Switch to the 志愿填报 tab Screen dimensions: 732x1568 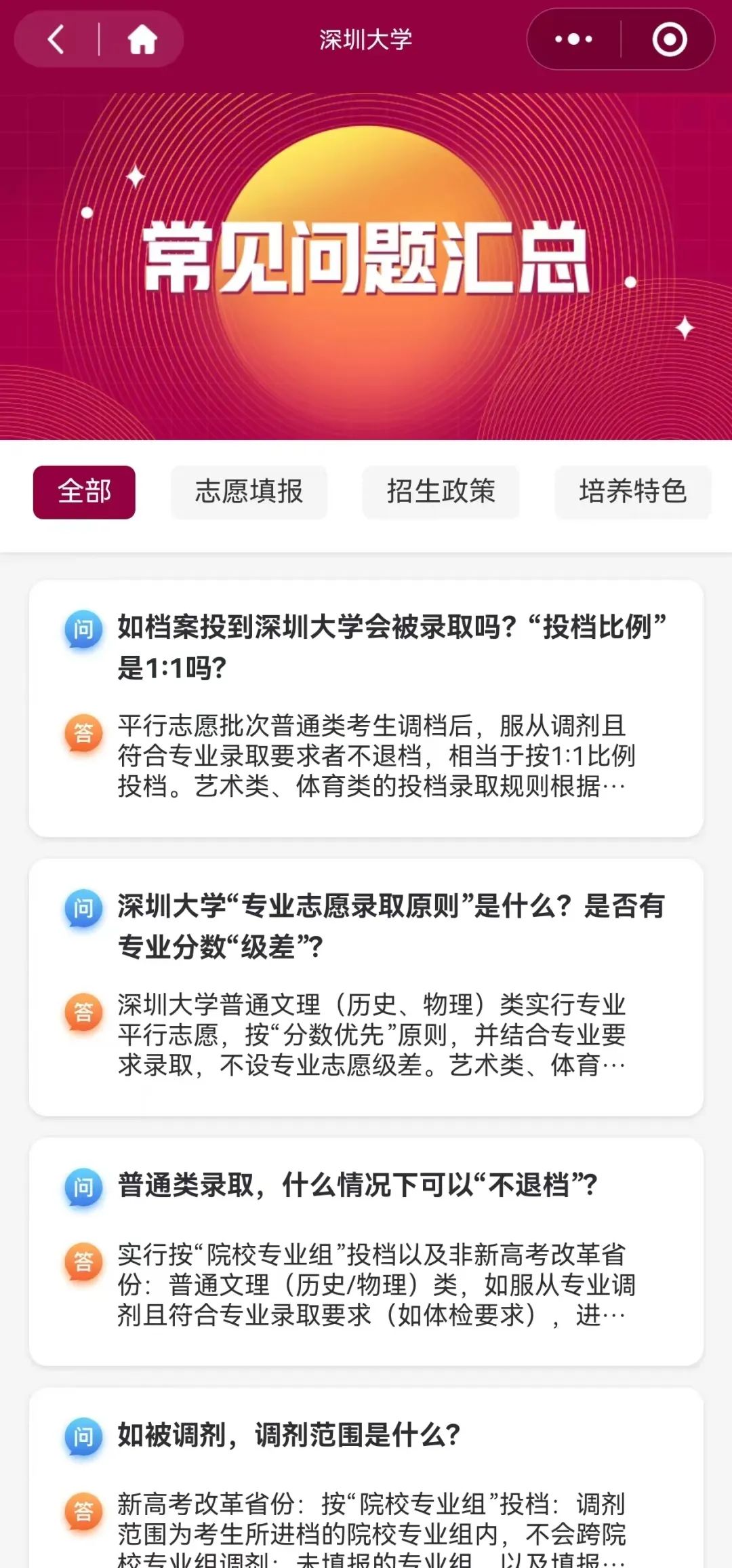249,492
